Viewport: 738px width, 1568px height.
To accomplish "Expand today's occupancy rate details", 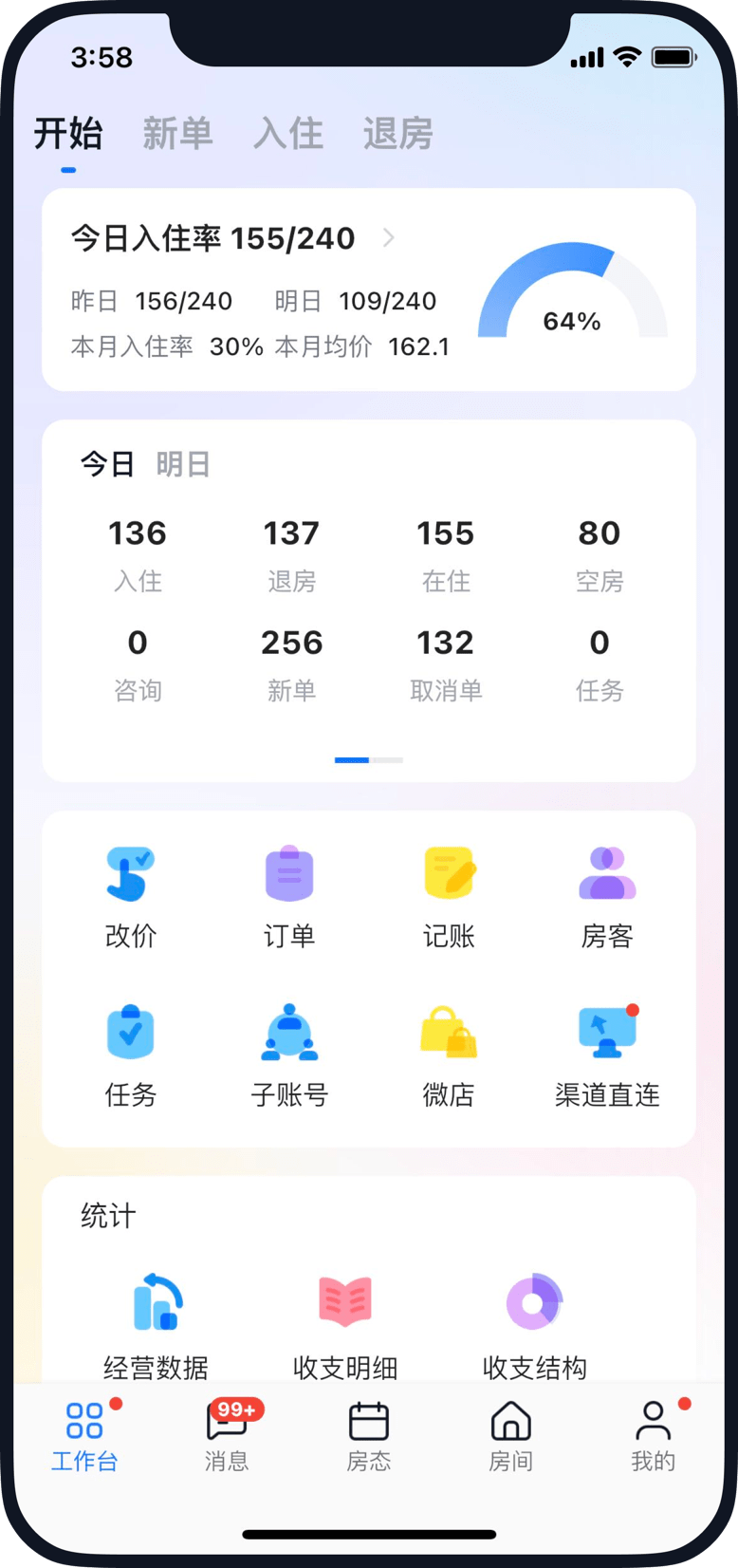I will click(388, 239).
